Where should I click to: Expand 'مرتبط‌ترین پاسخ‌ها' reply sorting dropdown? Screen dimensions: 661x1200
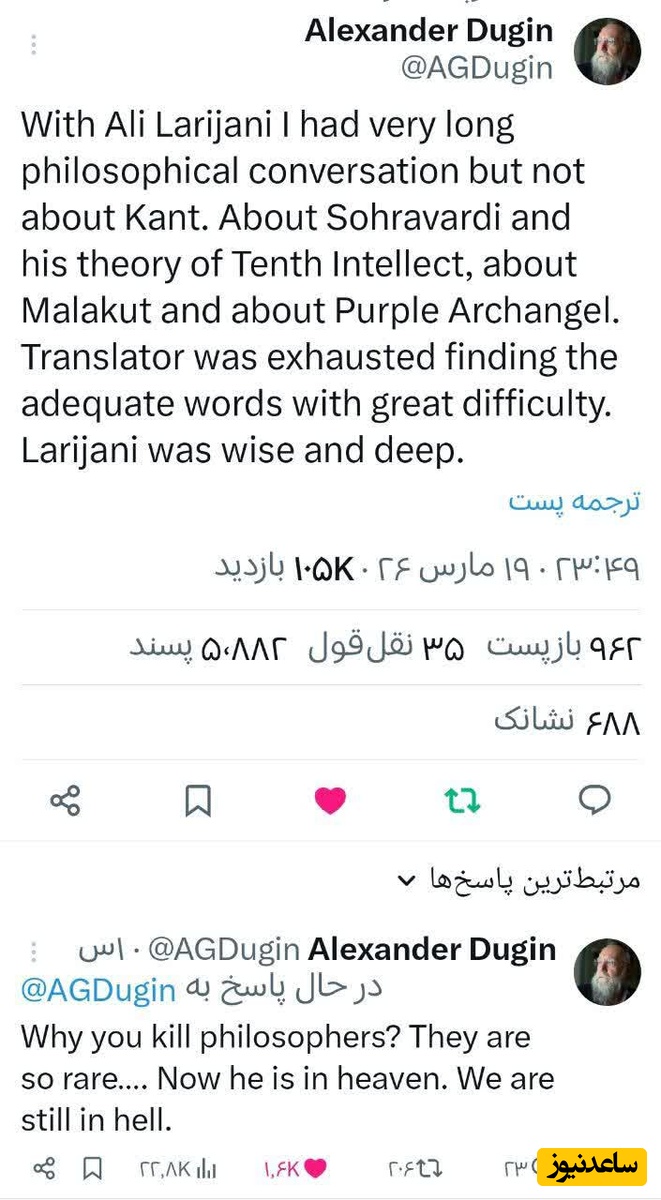[x=518, y=880]
